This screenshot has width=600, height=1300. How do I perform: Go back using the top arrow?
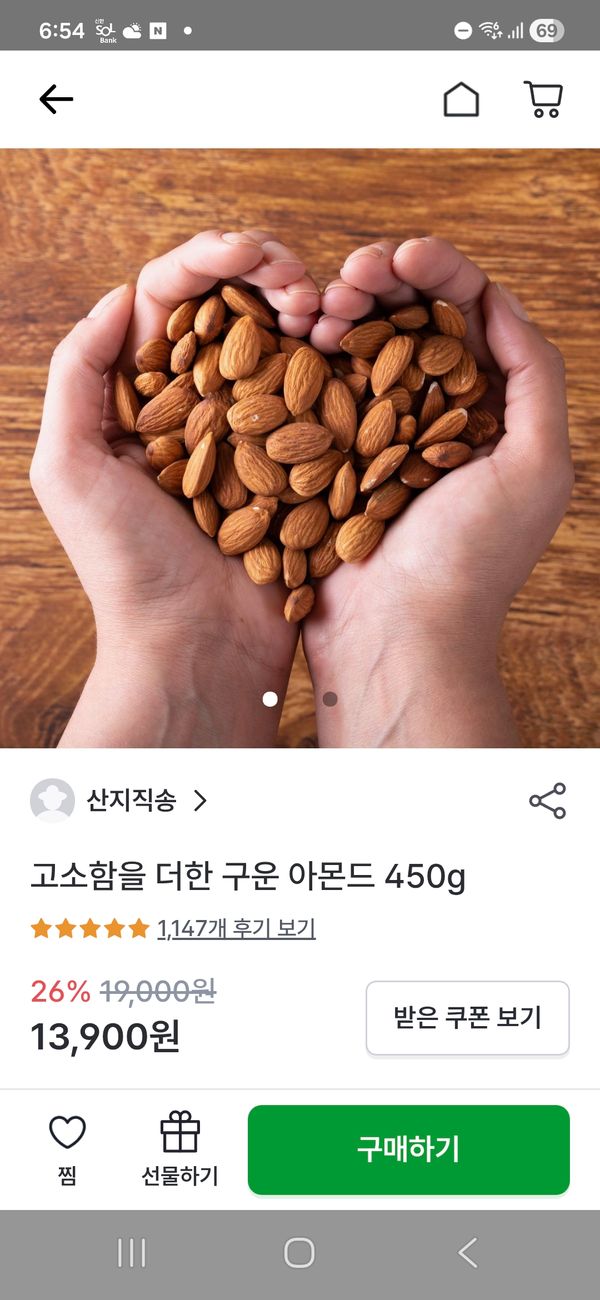[x=56, y=99]
